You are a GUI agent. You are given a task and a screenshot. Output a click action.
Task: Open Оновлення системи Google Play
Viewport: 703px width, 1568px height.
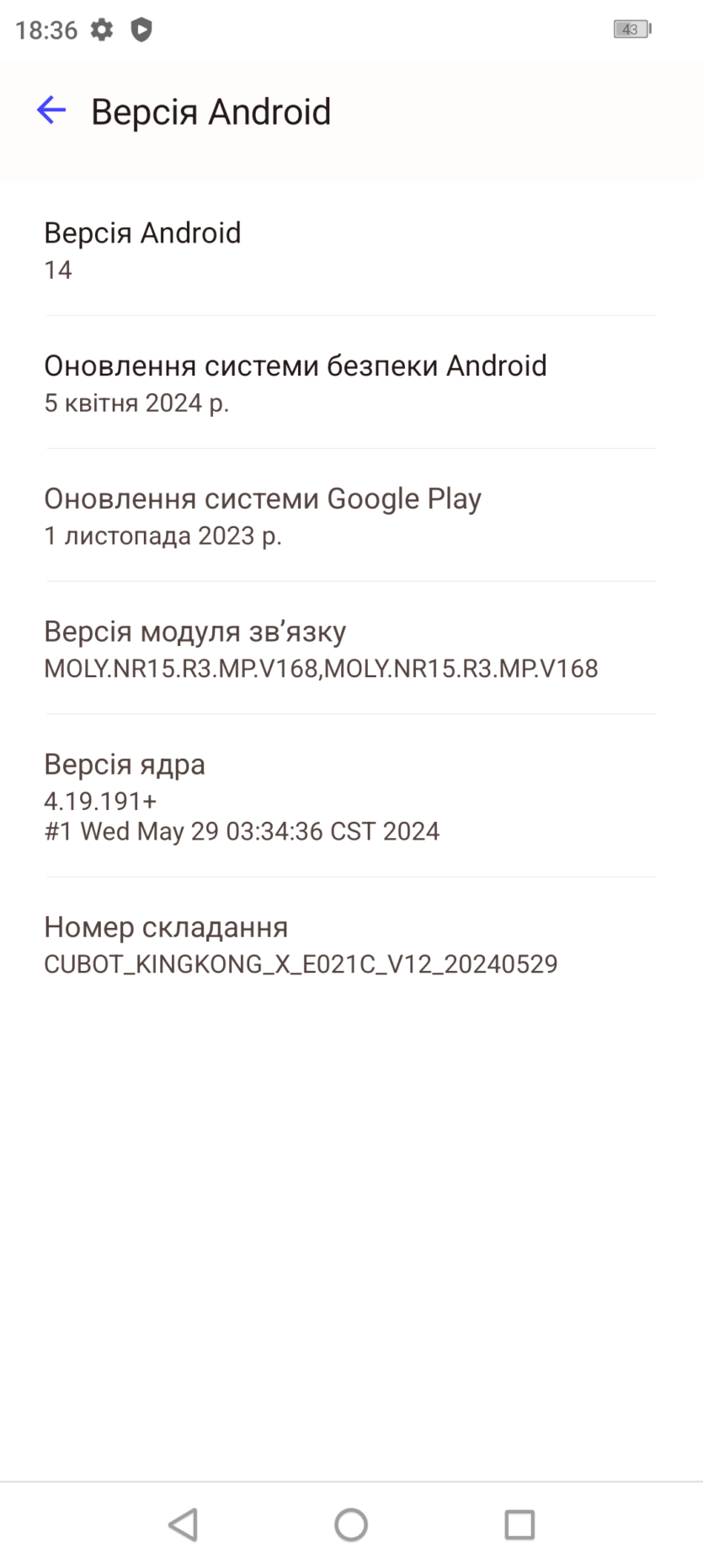(350, 515)
